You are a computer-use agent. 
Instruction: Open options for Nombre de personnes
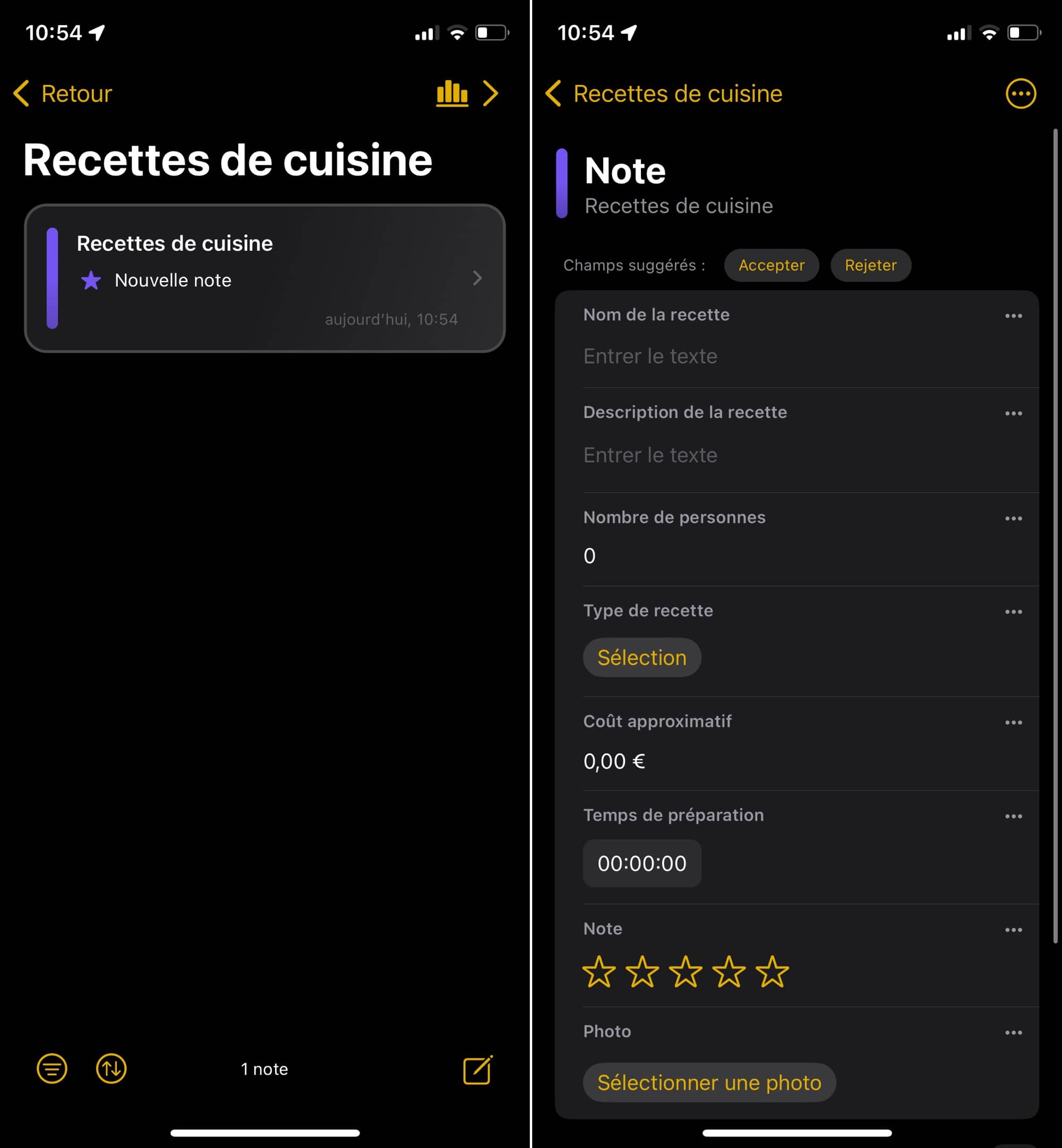tap(1013, 518)
